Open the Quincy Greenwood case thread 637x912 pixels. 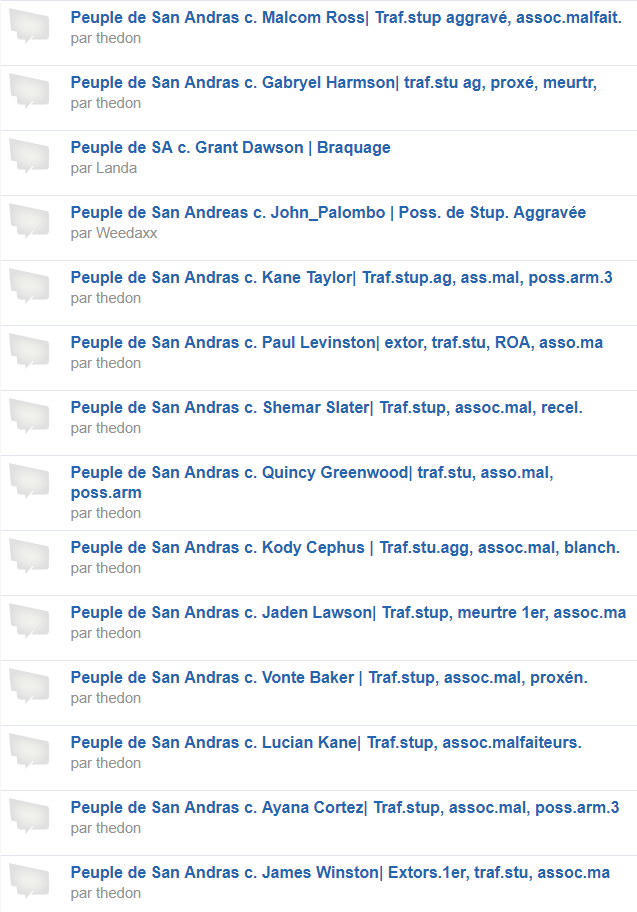311,473
